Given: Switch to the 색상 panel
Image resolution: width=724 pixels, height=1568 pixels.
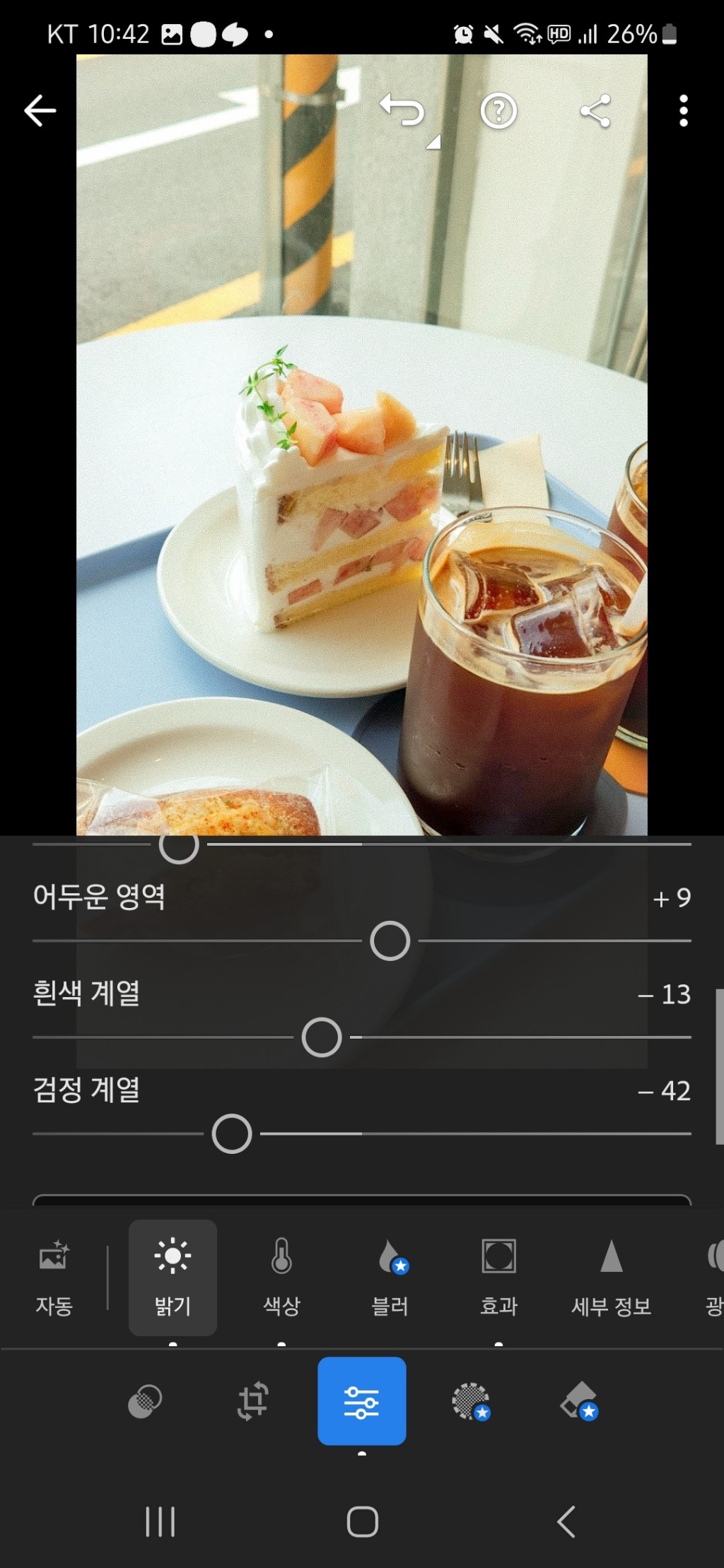Looking at the screenshot, I should tap(281, 1276).
